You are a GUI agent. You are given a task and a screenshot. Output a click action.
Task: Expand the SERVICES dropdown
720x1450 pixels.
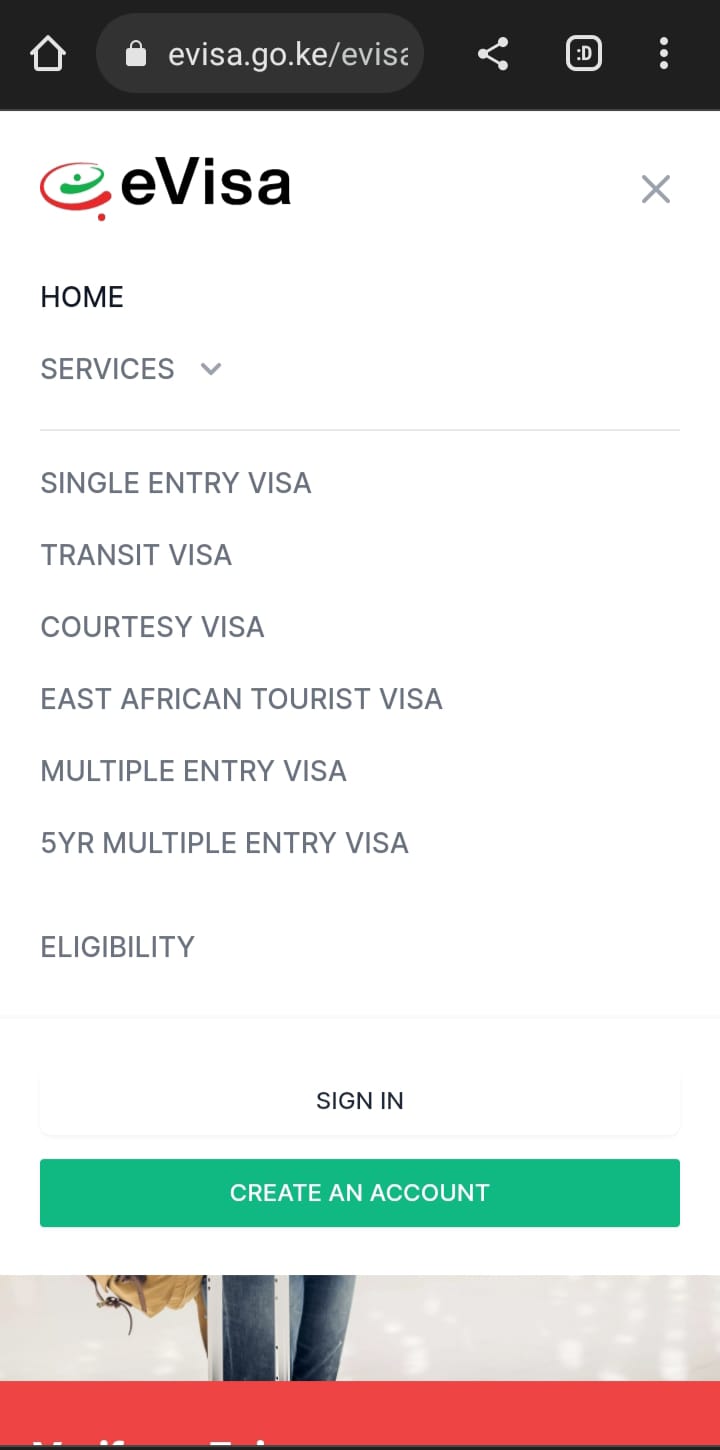point(107,369)
